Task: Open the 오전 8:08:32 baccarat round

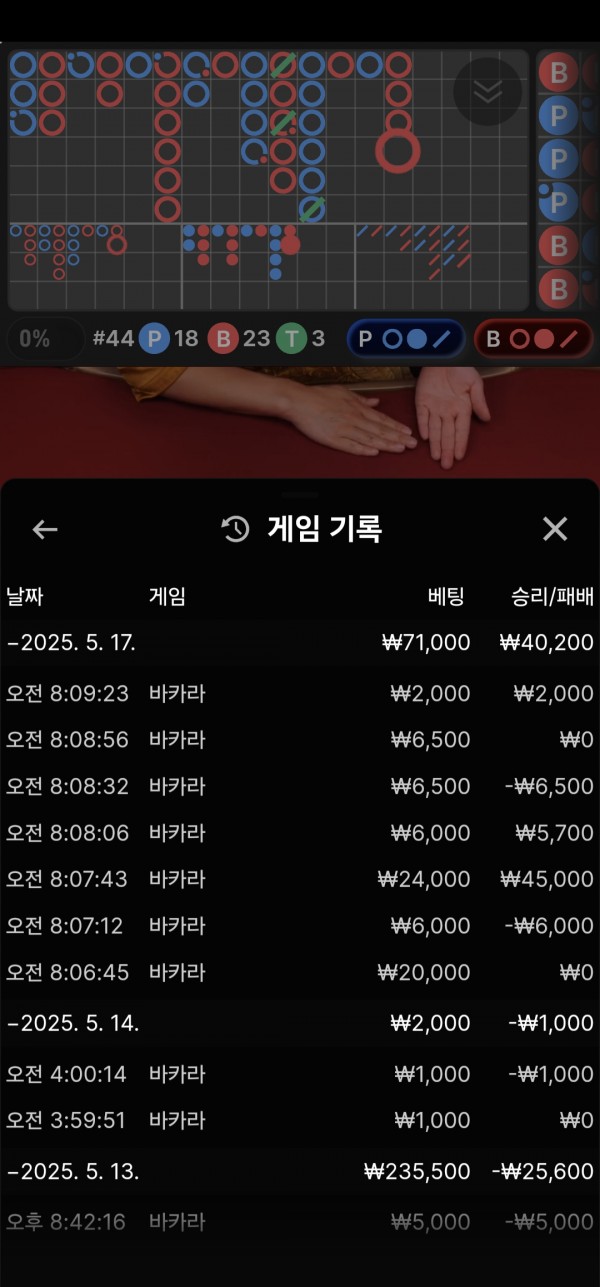Action: click(x=300, y=787)
